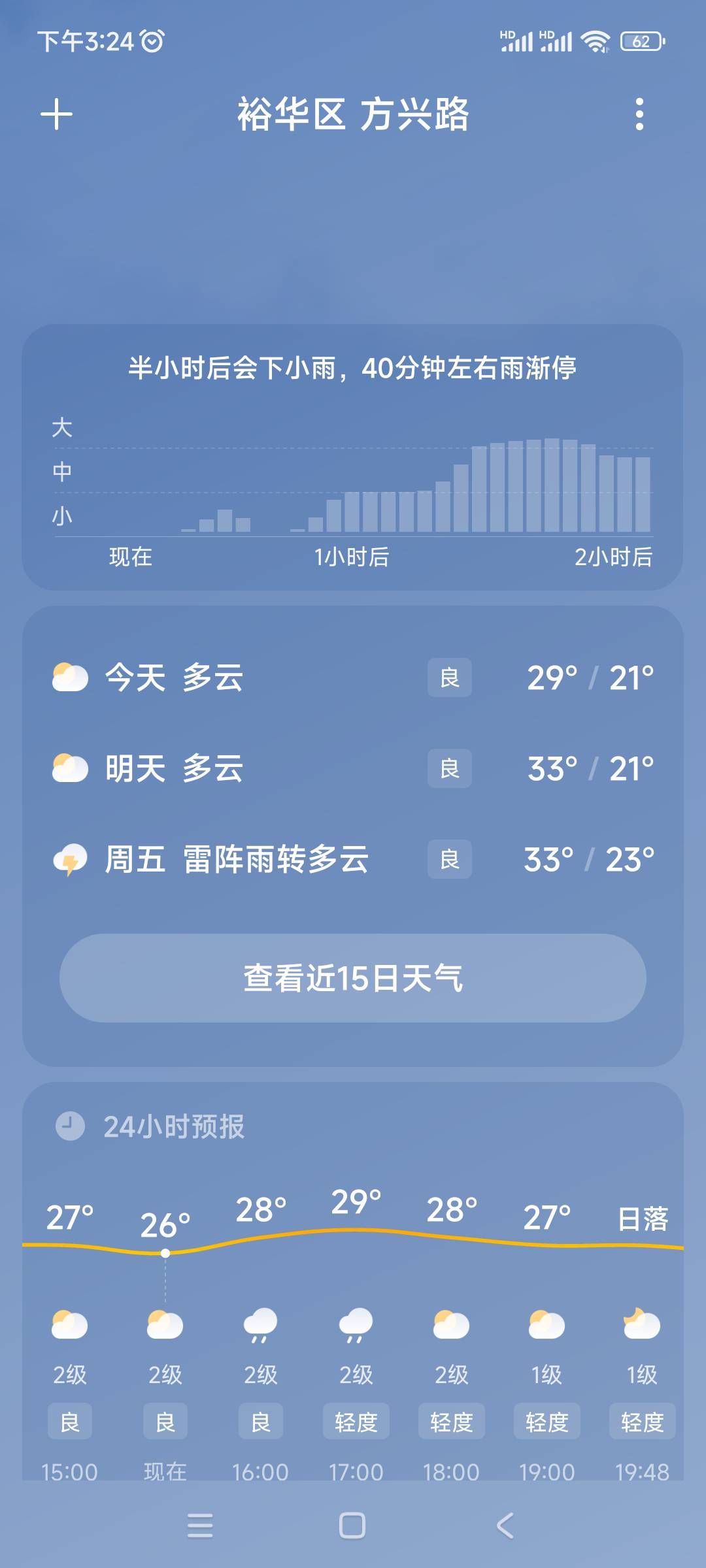
Task: Add a new city with the plus icon
Action: pyautogui.click(x=57, y=114)
